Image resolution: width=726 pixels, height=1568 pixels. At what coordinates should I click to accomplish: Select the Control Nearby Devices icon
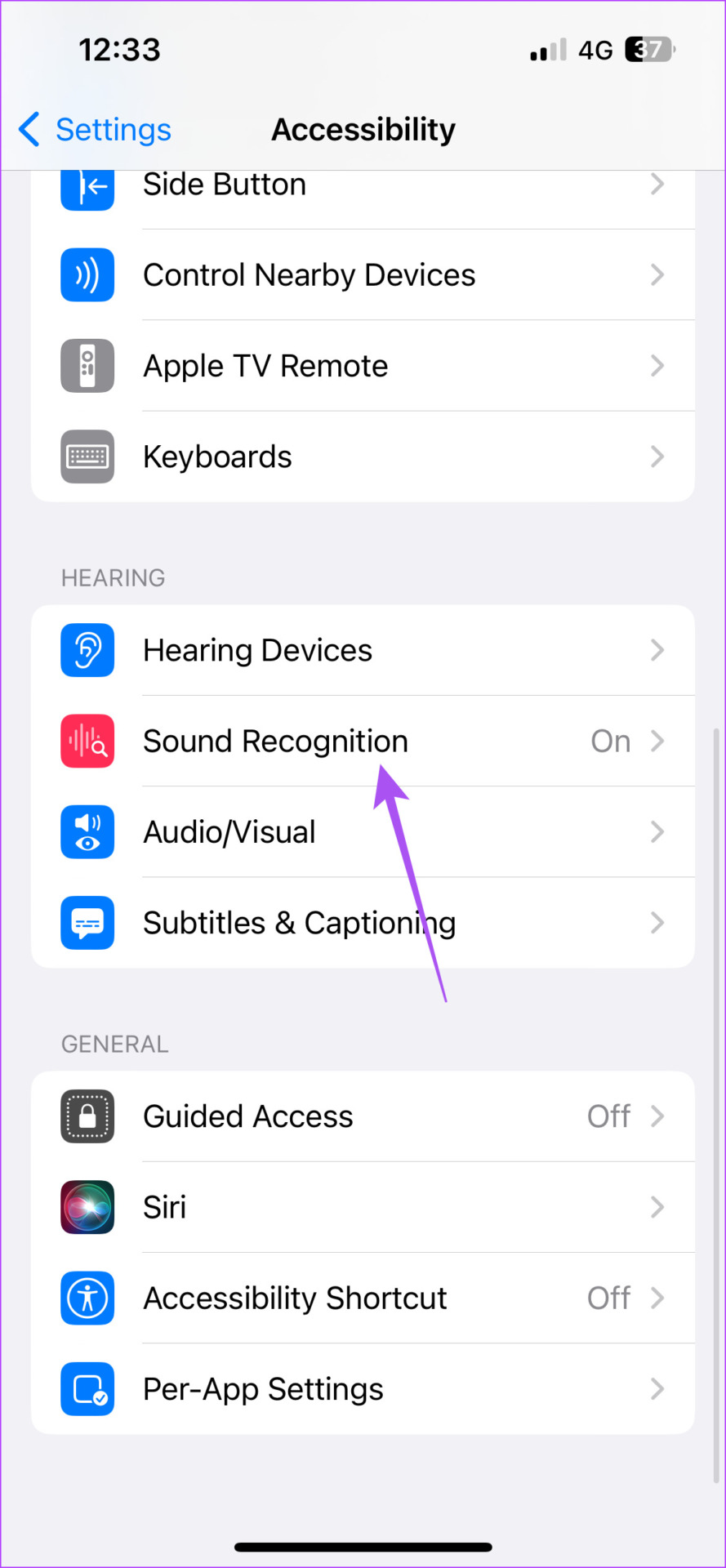(87, 275)
